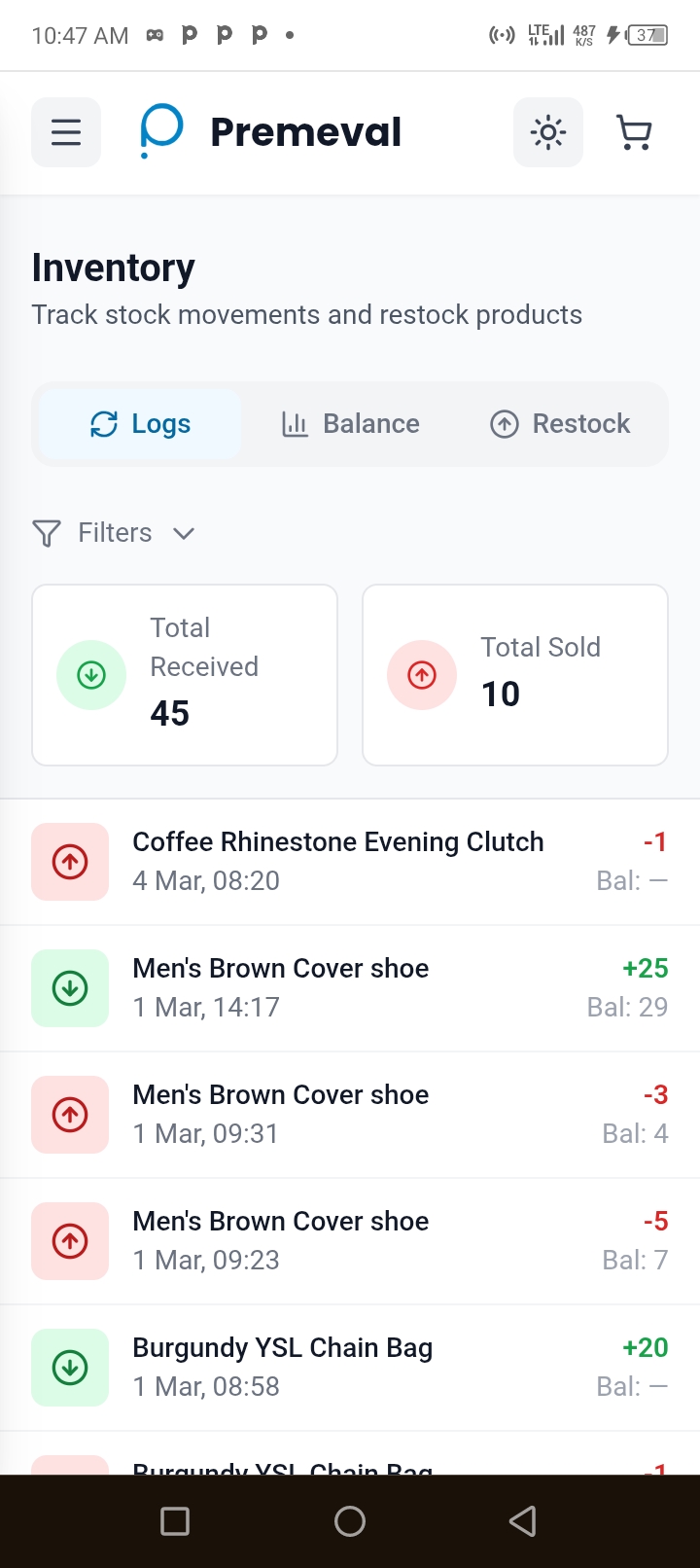Image resolution: width=700 pixels, height=1568 pixels.
Task: Switch to the Restock tab
Action: (560, 424)
